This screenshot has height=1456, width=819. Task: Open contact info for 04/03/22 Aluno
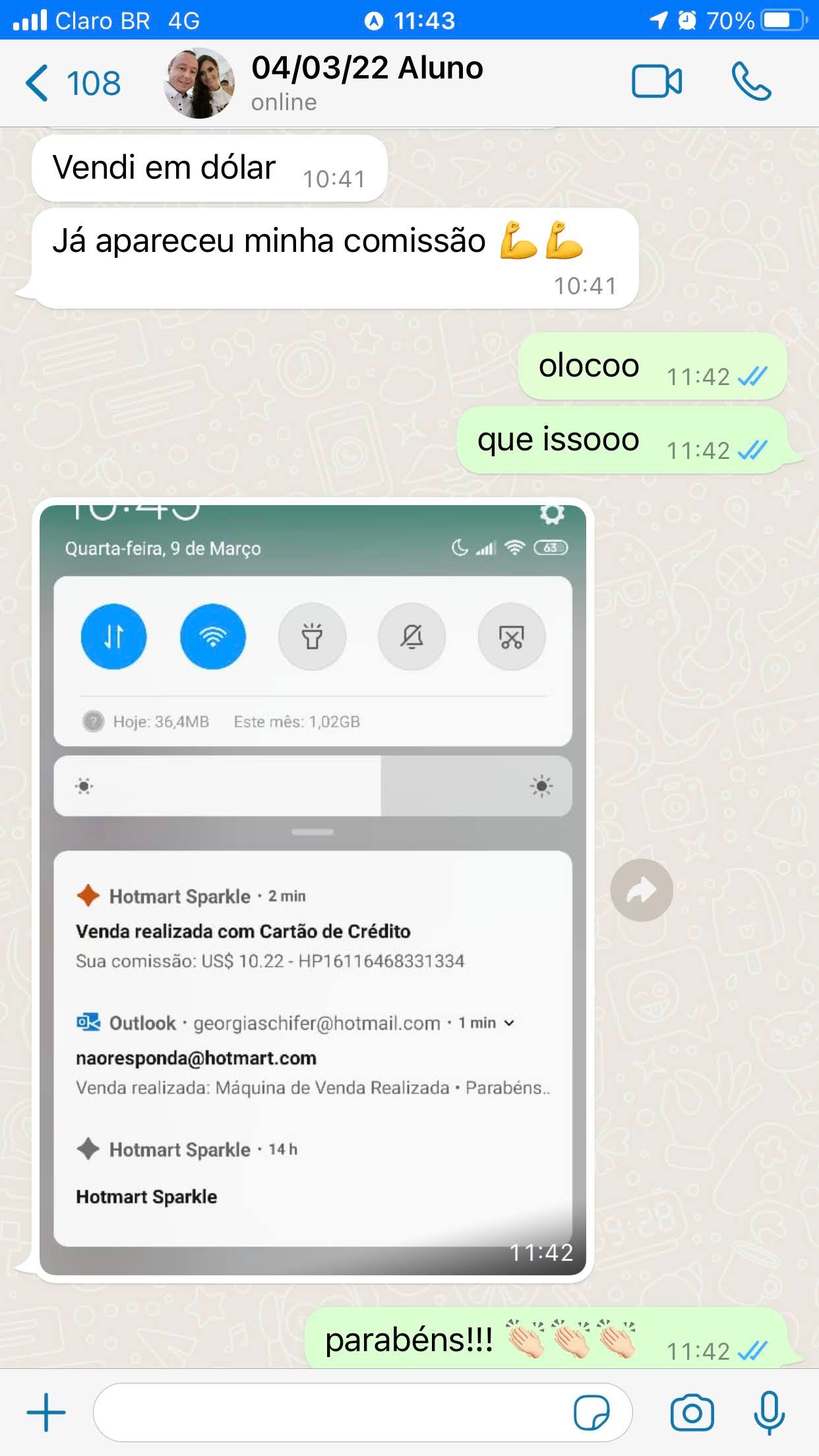[366, 82]
